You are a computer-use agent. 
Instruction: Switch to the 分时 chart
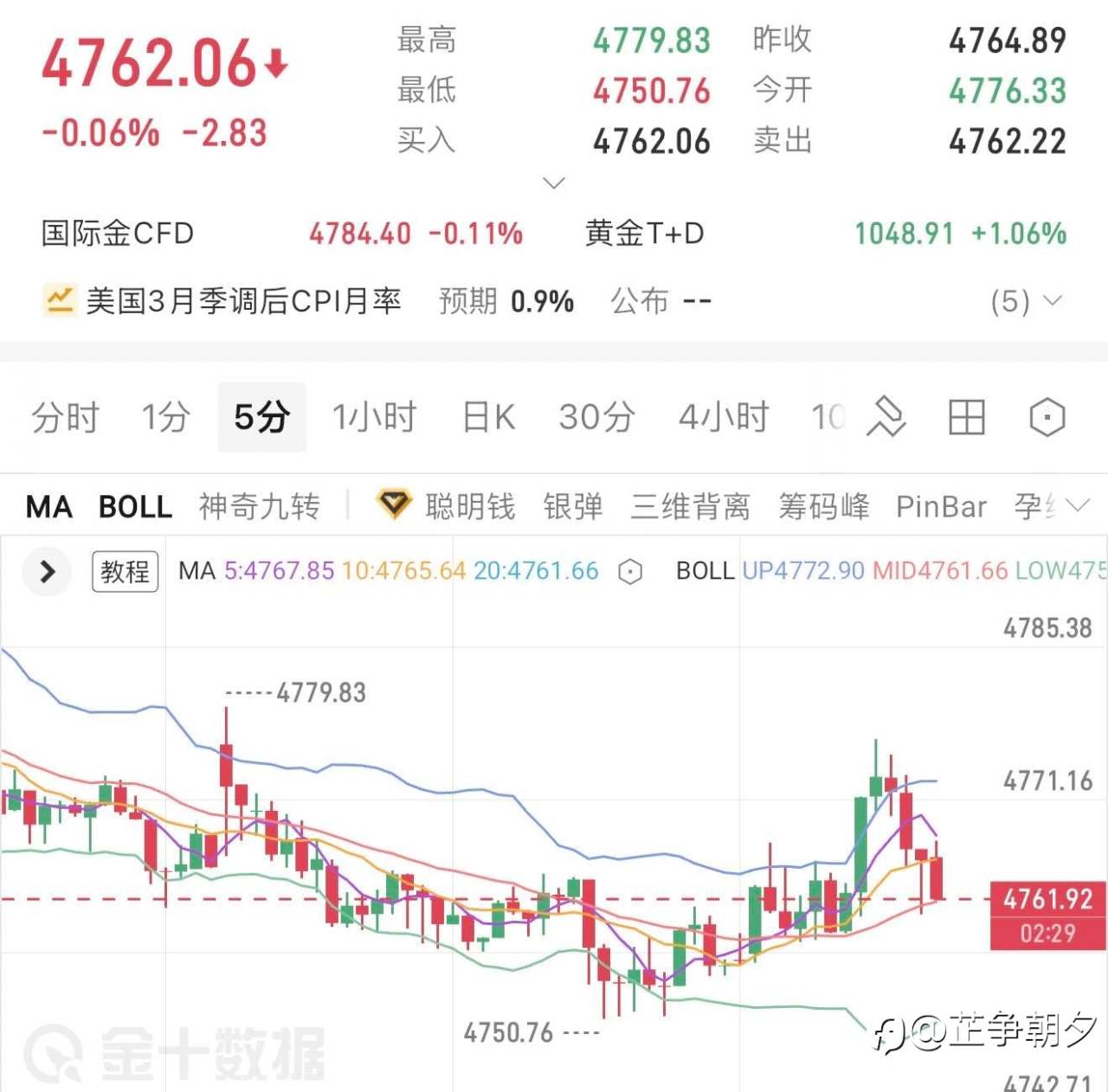tap(66, 417)
